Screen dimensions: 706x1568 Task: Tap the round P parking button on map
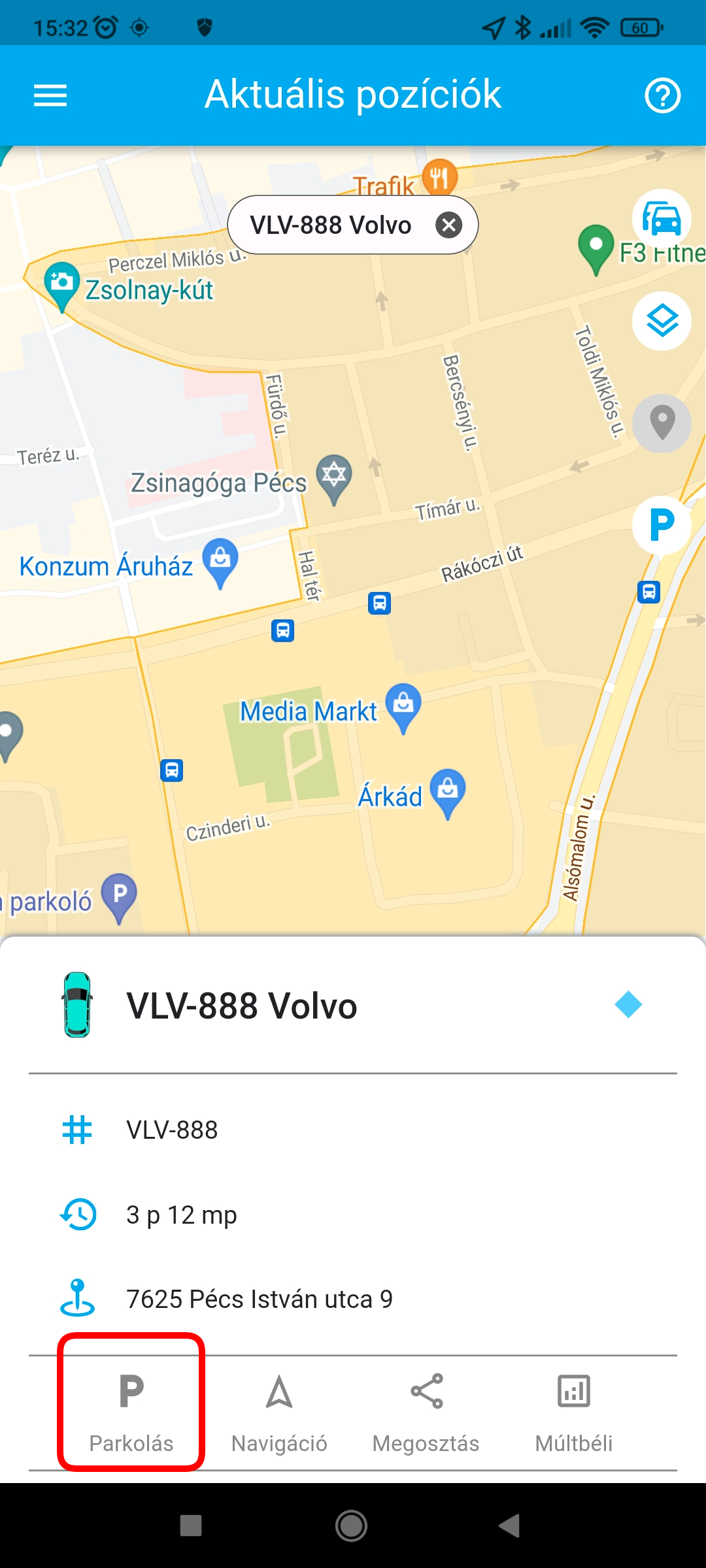pos(662,525)
